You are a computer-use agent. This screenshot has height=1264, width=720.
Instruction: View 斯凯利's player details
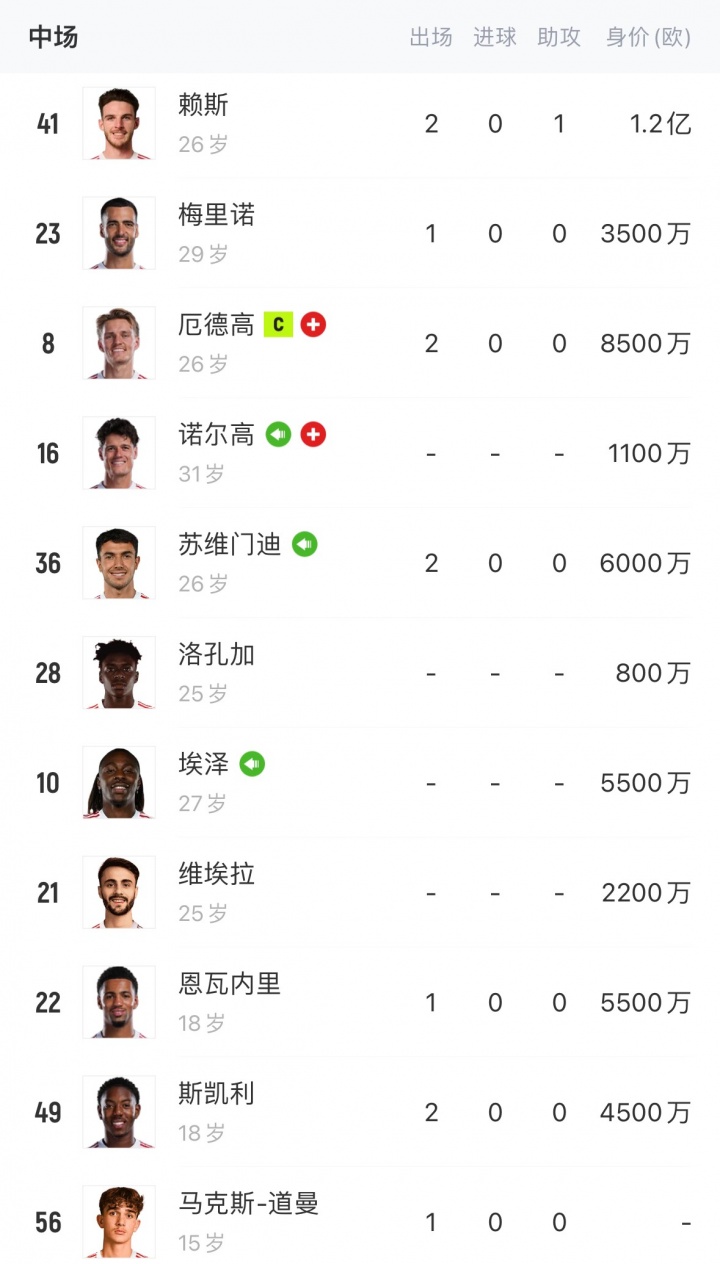tap(216, 1095)
